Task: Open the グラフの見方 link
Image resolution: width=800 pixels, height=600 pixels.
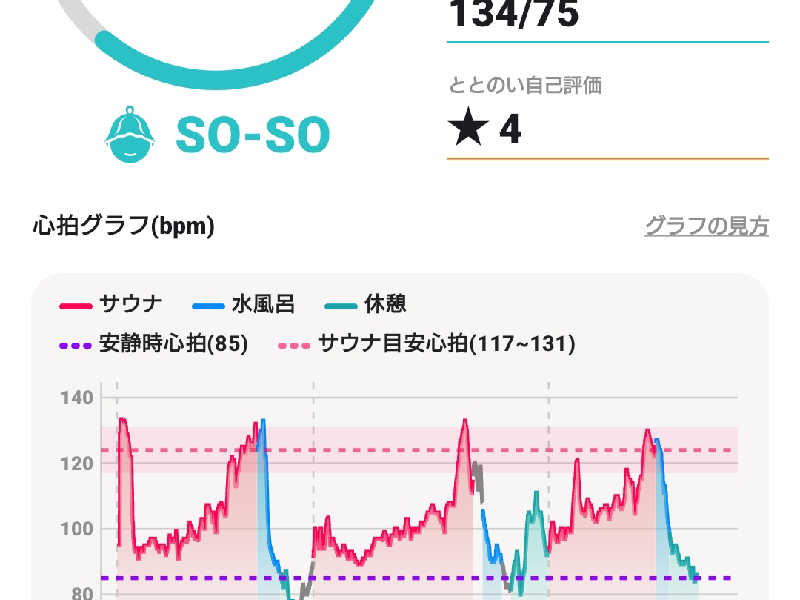Action: [706, 226]
